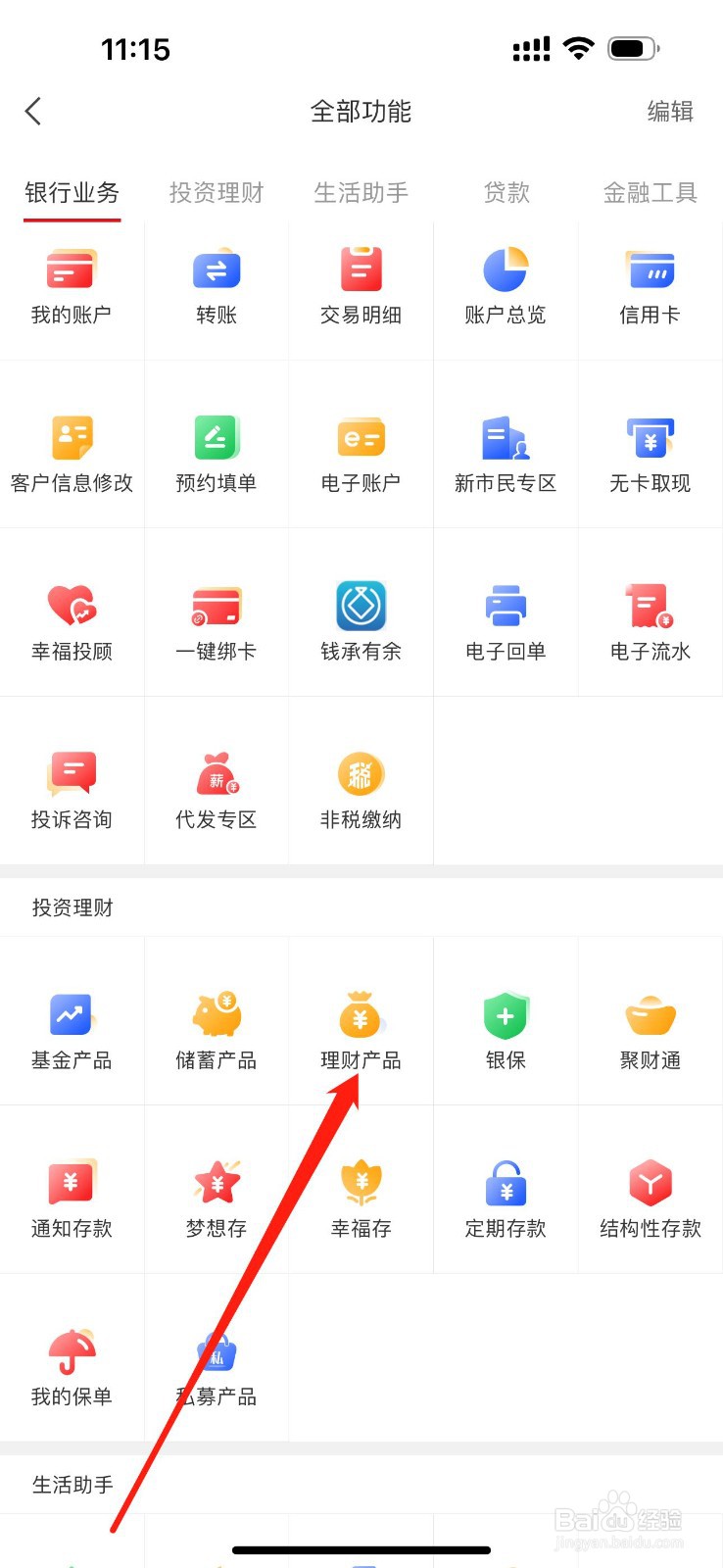The height and width of the screenshot is (1568, 723).
Task: Switch to the 投资理财 tab
Action: click(x=215, y=192)
